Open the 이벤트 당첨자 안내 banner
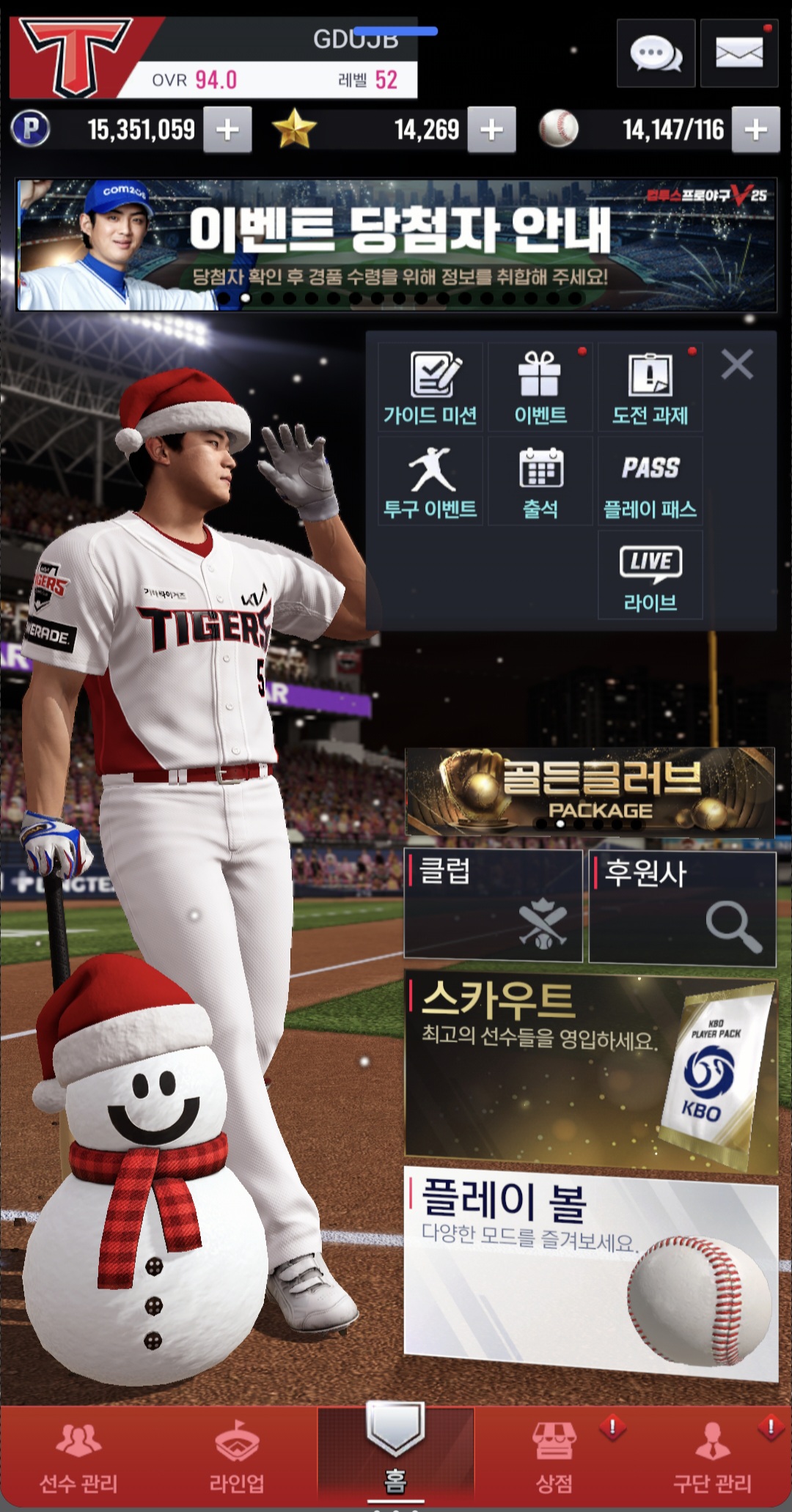The height and width of the screenshot is (1512, 792). (x=396, y=246)
